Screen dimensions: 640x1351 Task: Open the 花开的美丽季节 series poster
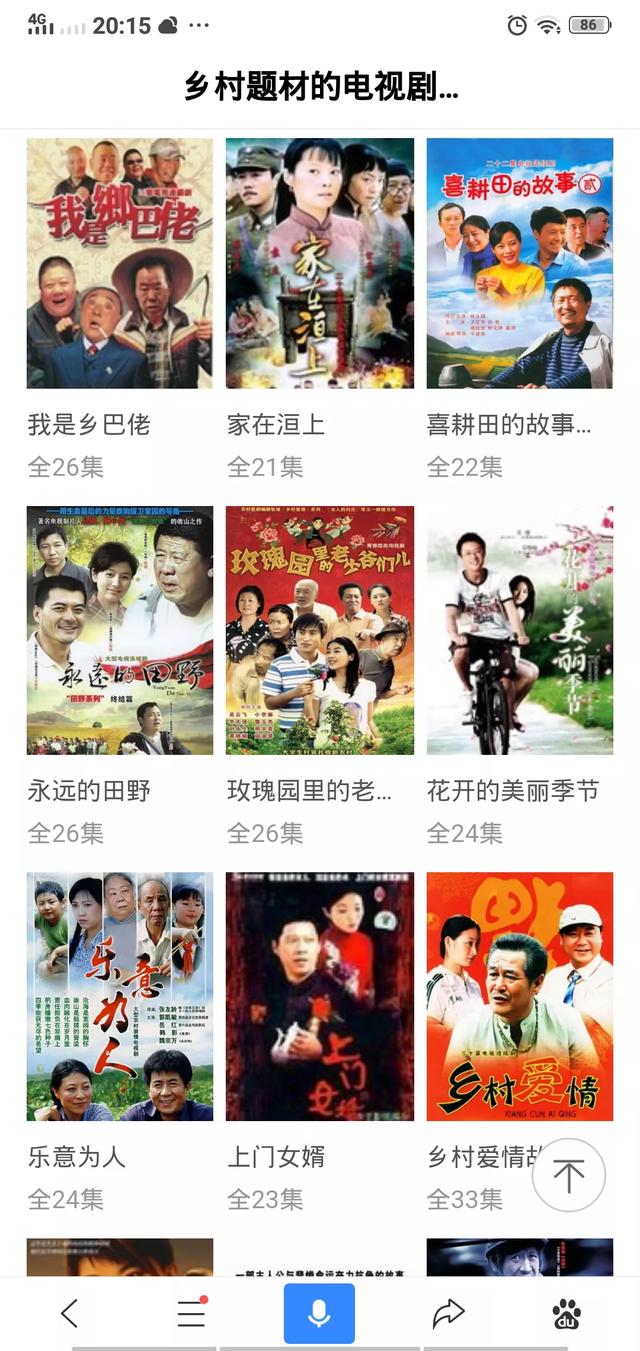tap(520, 630)
